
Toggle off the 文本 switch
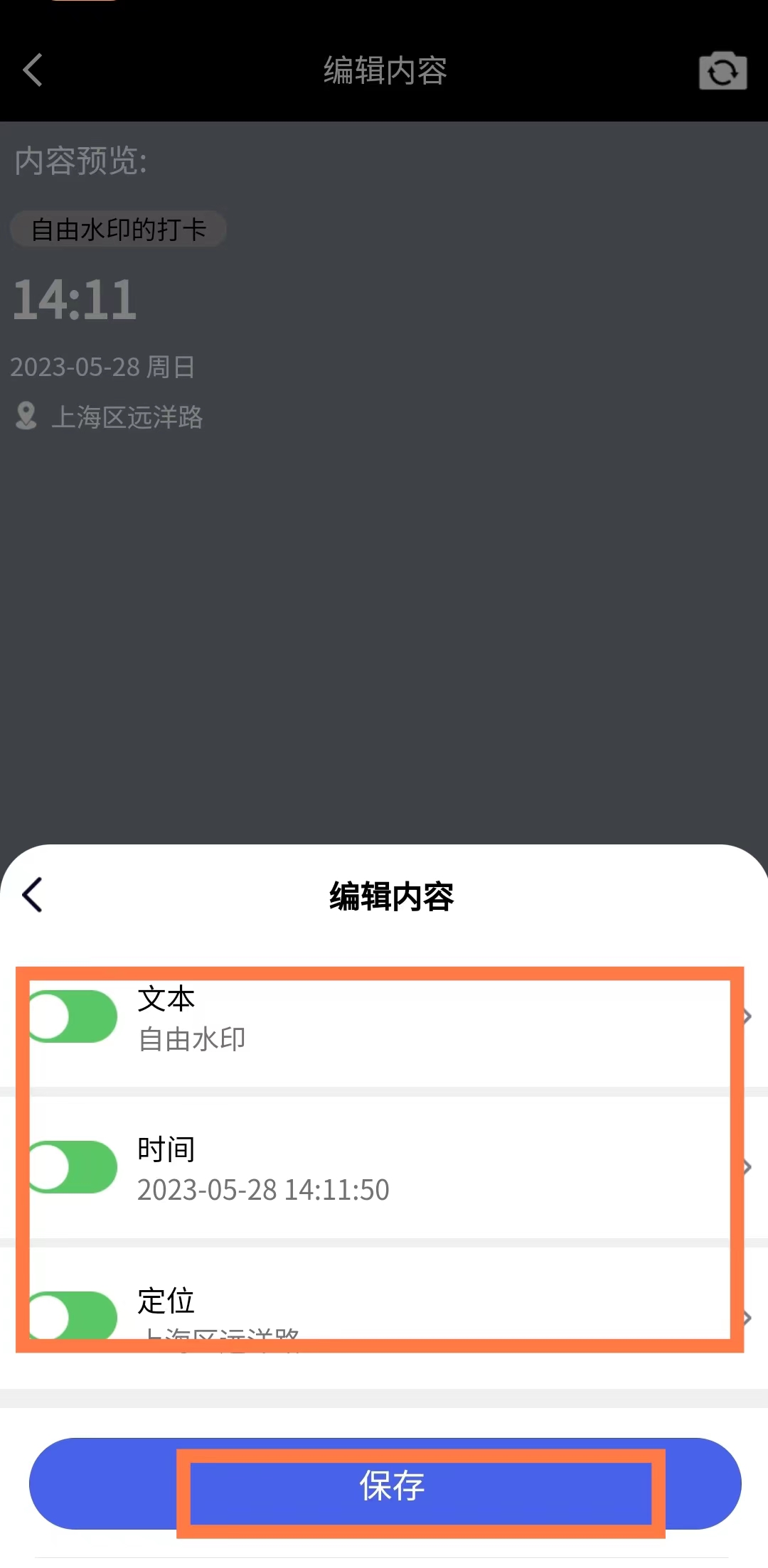point(74,1016)
